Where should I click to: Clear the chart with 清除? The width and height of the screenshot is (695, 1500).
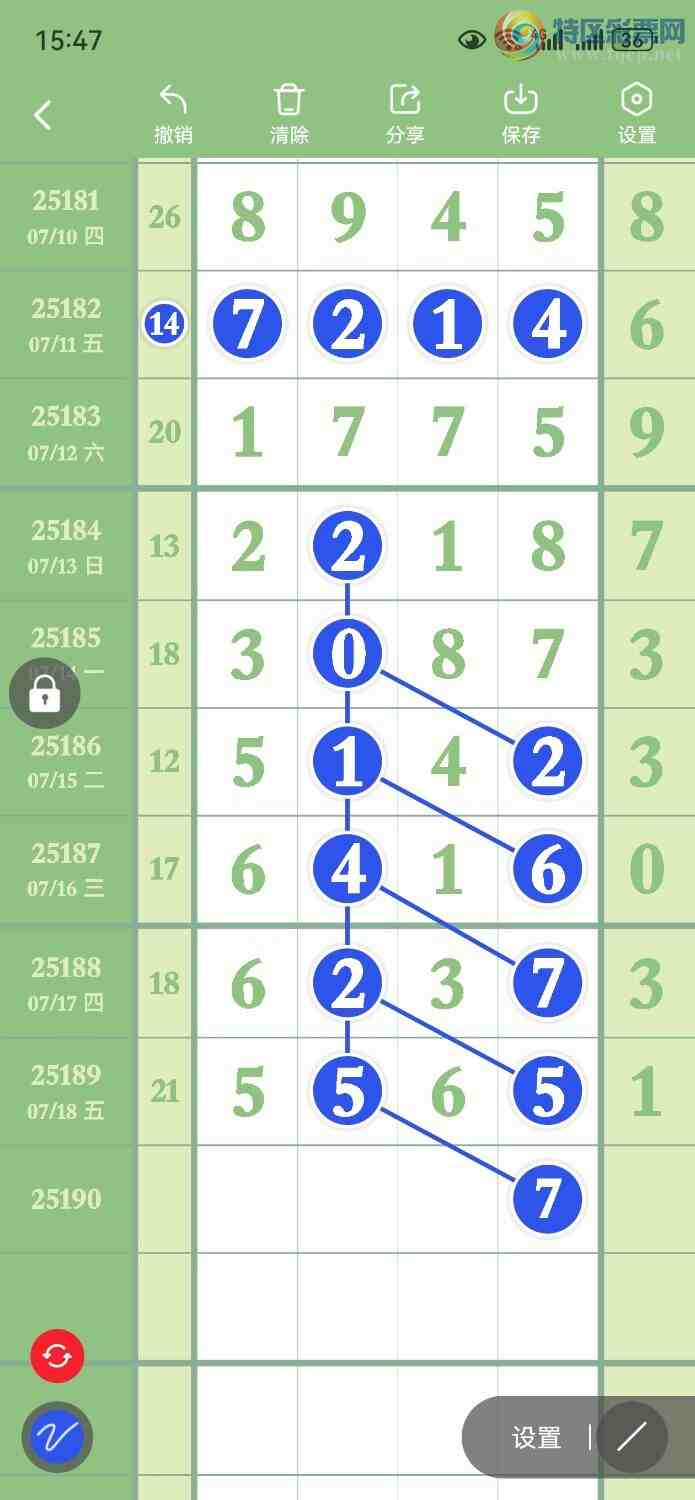[289, 115]
